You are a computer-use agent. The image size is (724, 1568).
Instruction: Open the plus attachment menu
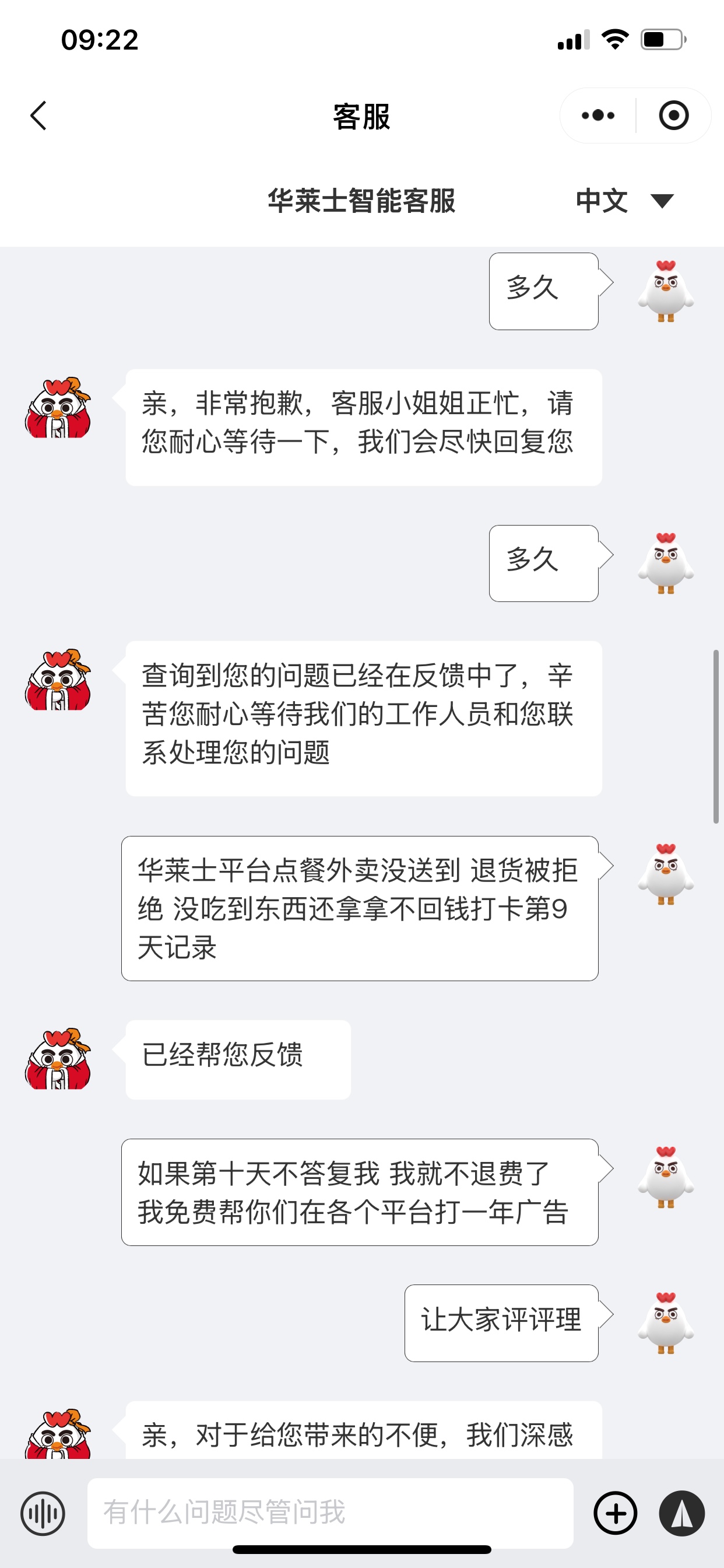click(615, 1513)
